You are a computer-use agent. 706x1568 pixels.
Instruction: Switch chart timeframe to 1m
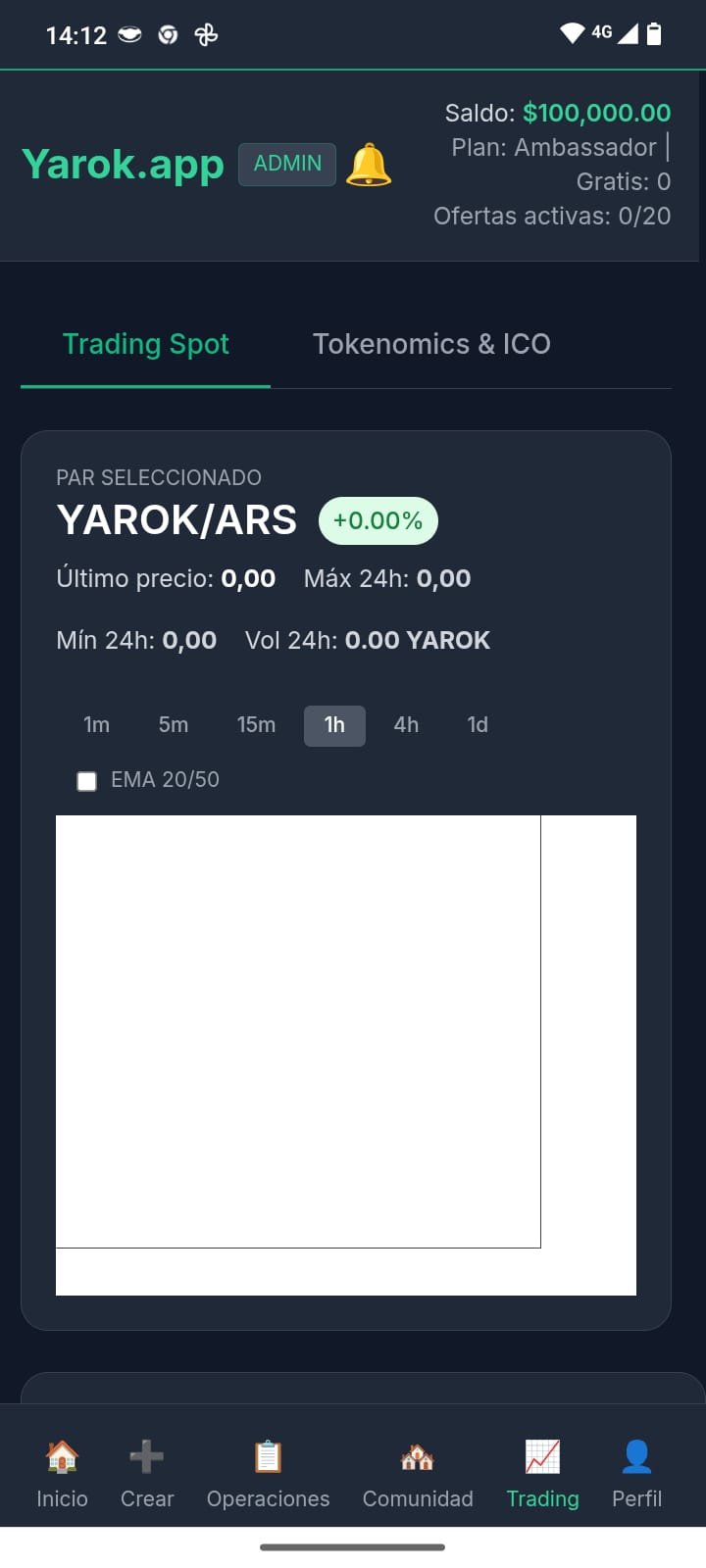[96, 725]
